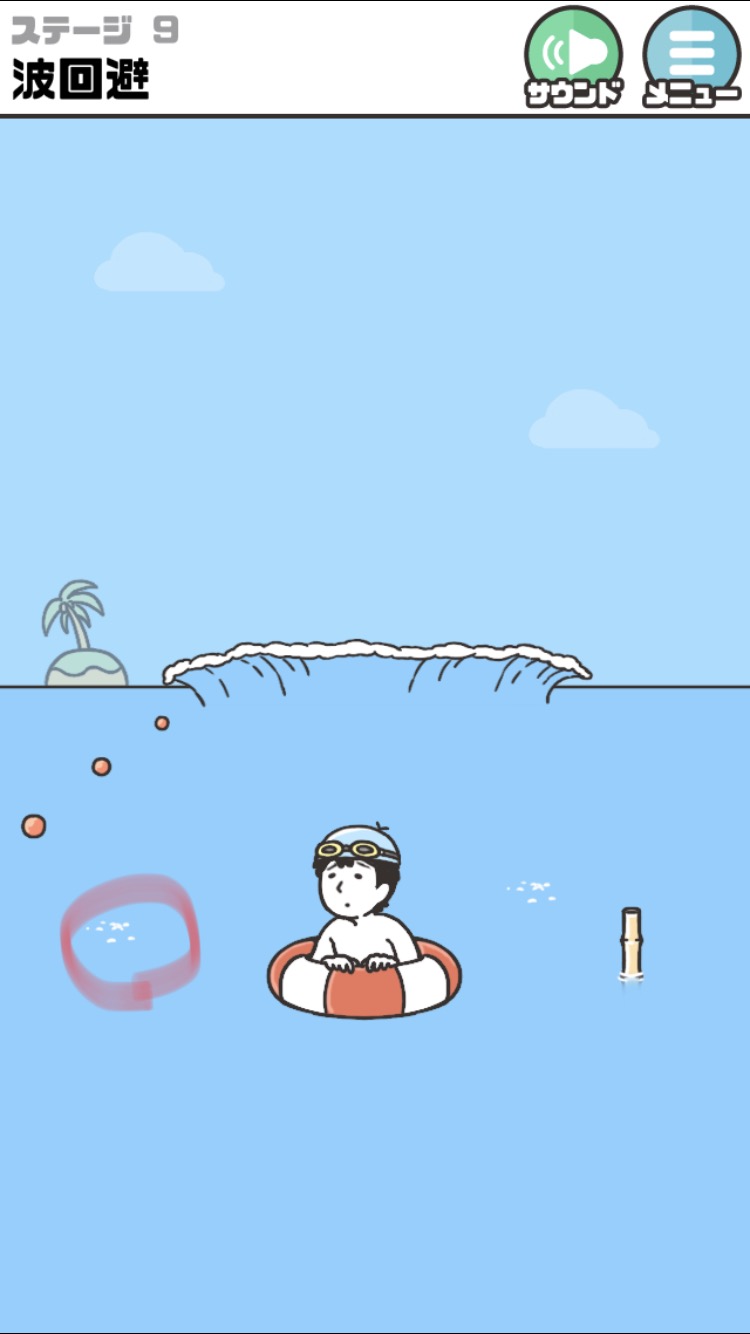This screenshot has height=1334, width=750.
Task: Tap the boy in the swim ring
Action: pyautogui.click(x=364, y=920)
